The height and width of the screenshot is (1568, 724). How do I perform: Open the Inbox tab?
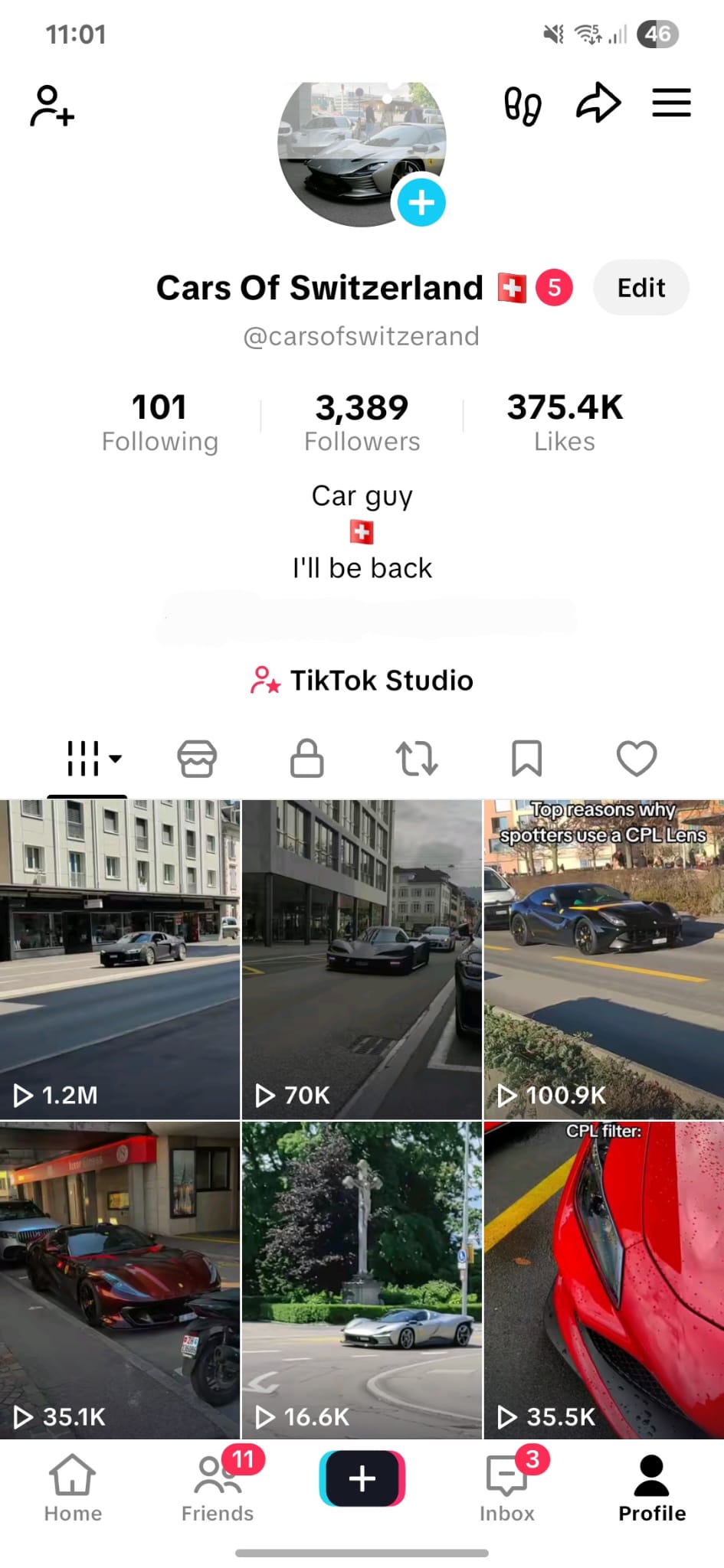pos(507,1488)
